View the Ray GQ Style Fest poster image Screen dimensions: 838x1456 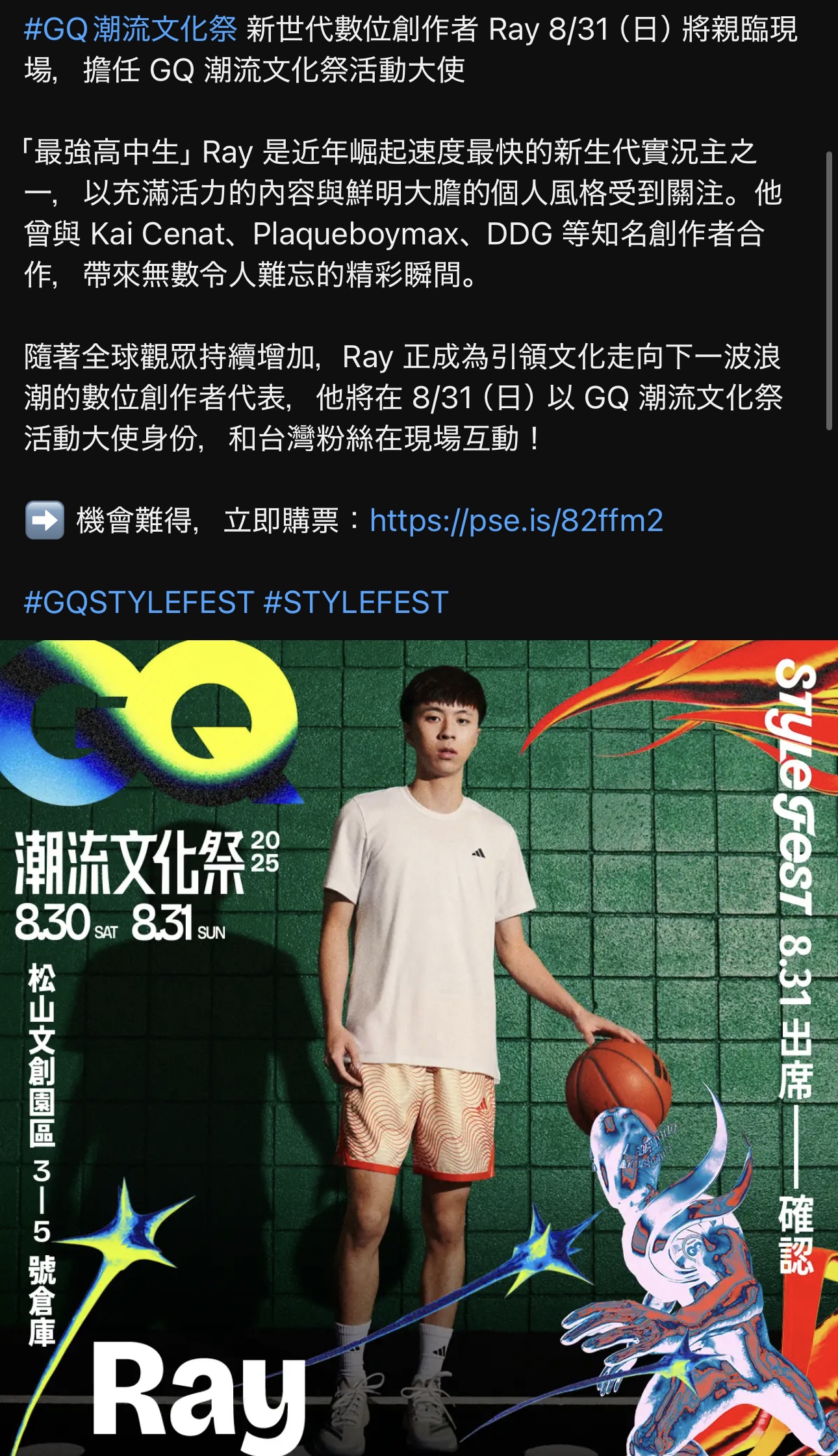coord(419,1048)
